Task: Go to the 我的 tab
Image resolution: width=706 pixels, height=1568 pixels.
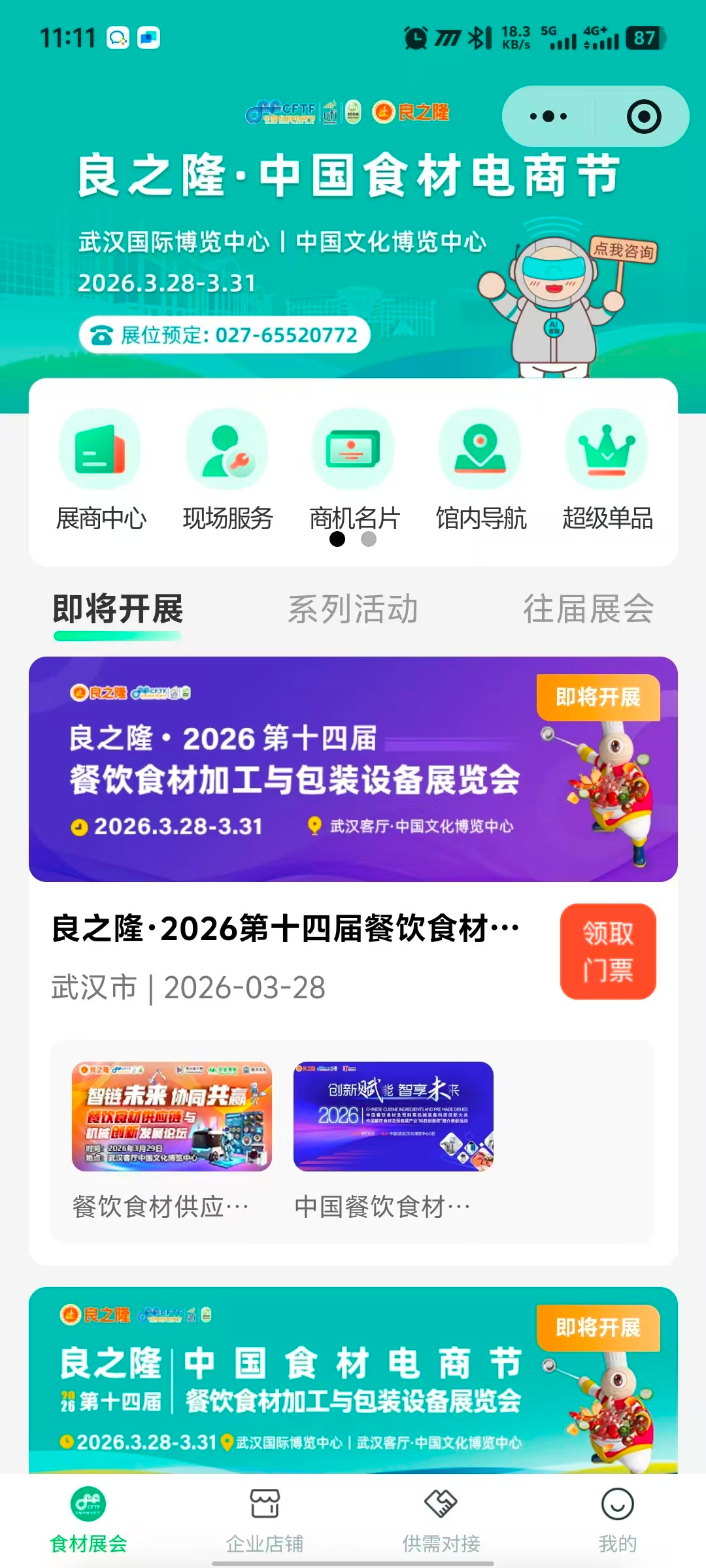Action: pos(617,1519)
